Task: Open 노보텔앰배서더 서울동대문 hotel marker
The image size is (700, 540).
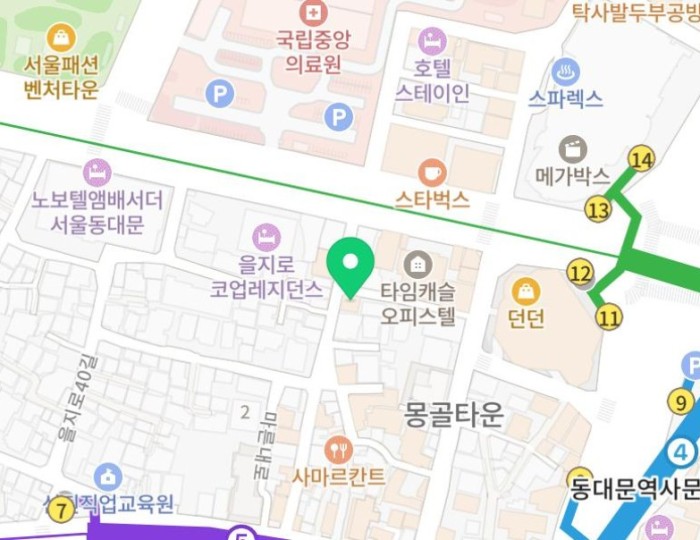Action: pyautogui.click(x=96, y=172)
